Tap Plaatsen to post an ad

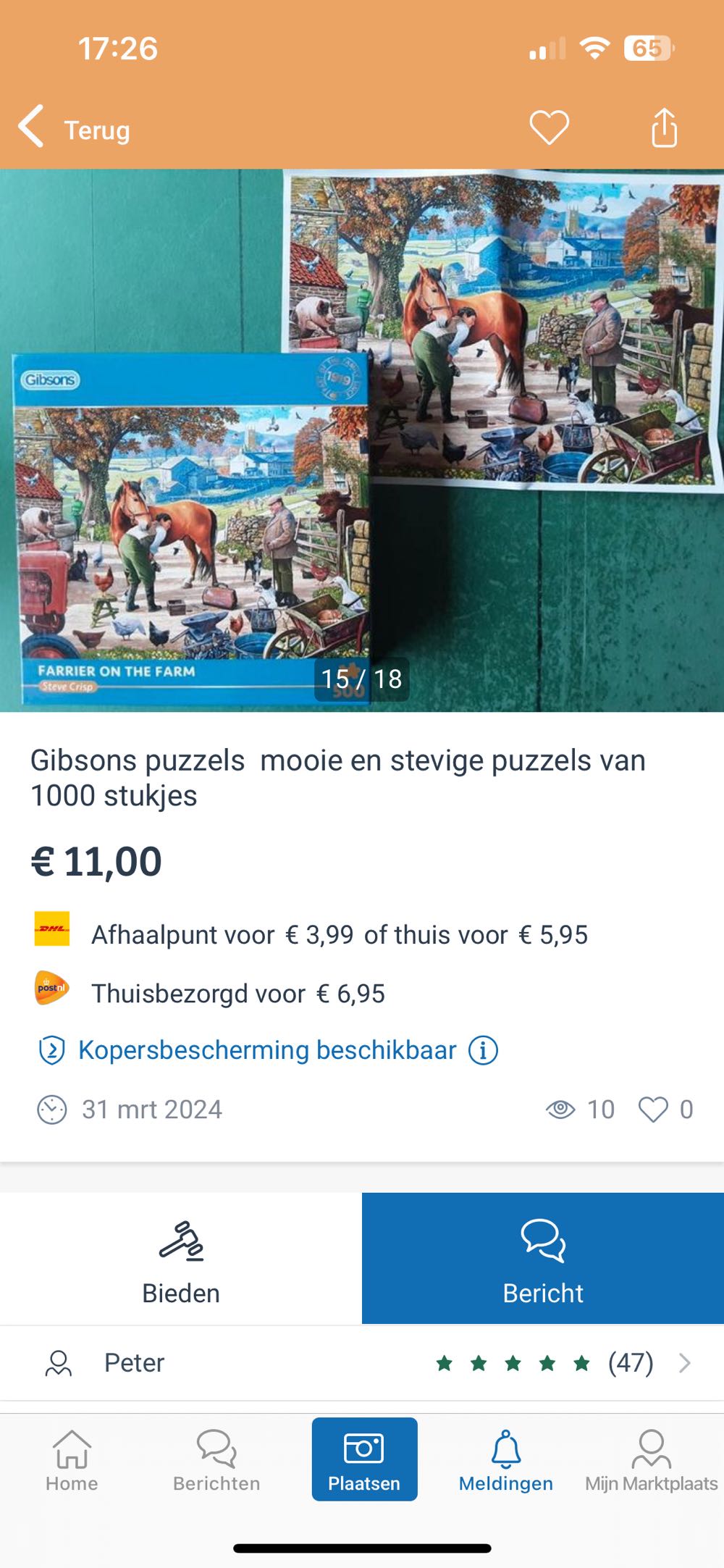(364, 1459)
